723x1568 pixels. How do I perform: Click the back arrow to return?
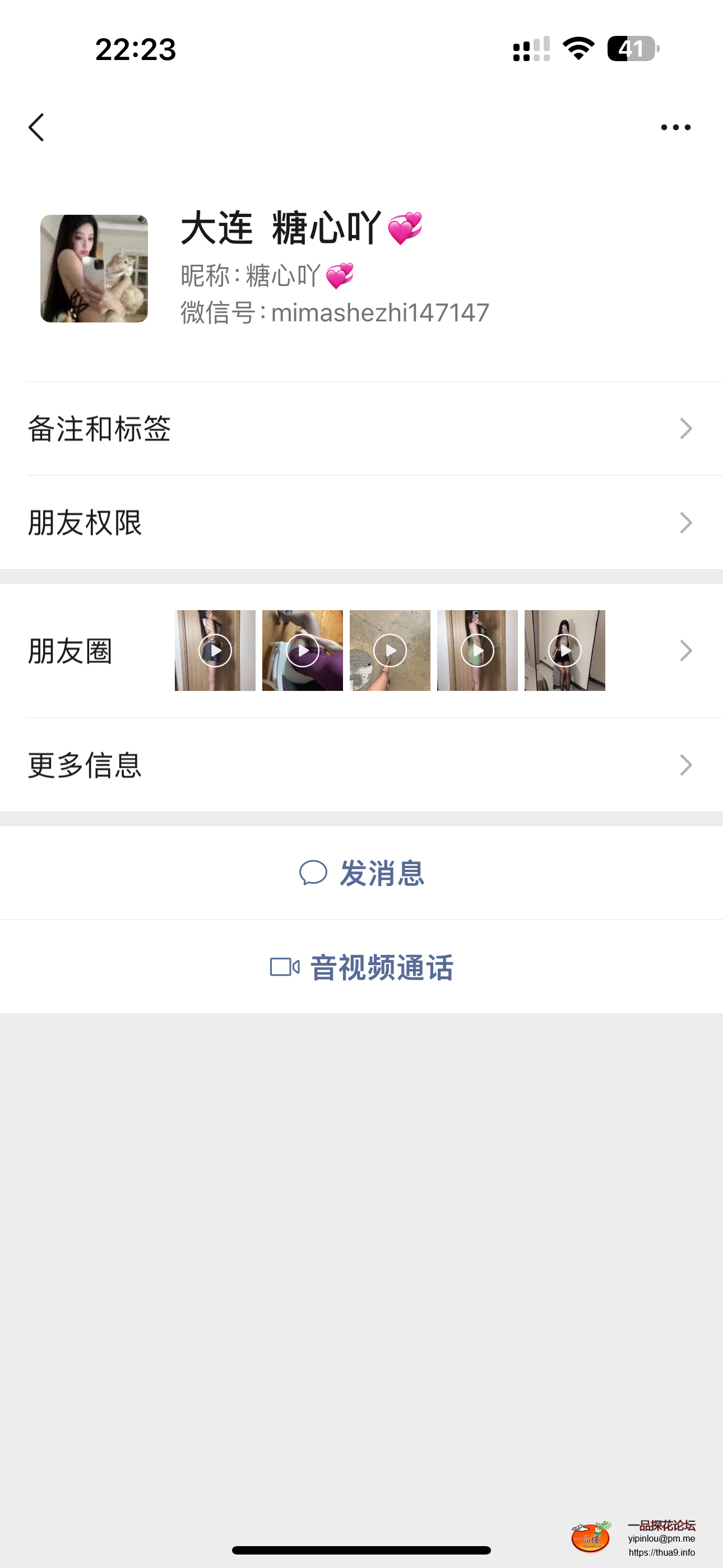coord(36,127)
